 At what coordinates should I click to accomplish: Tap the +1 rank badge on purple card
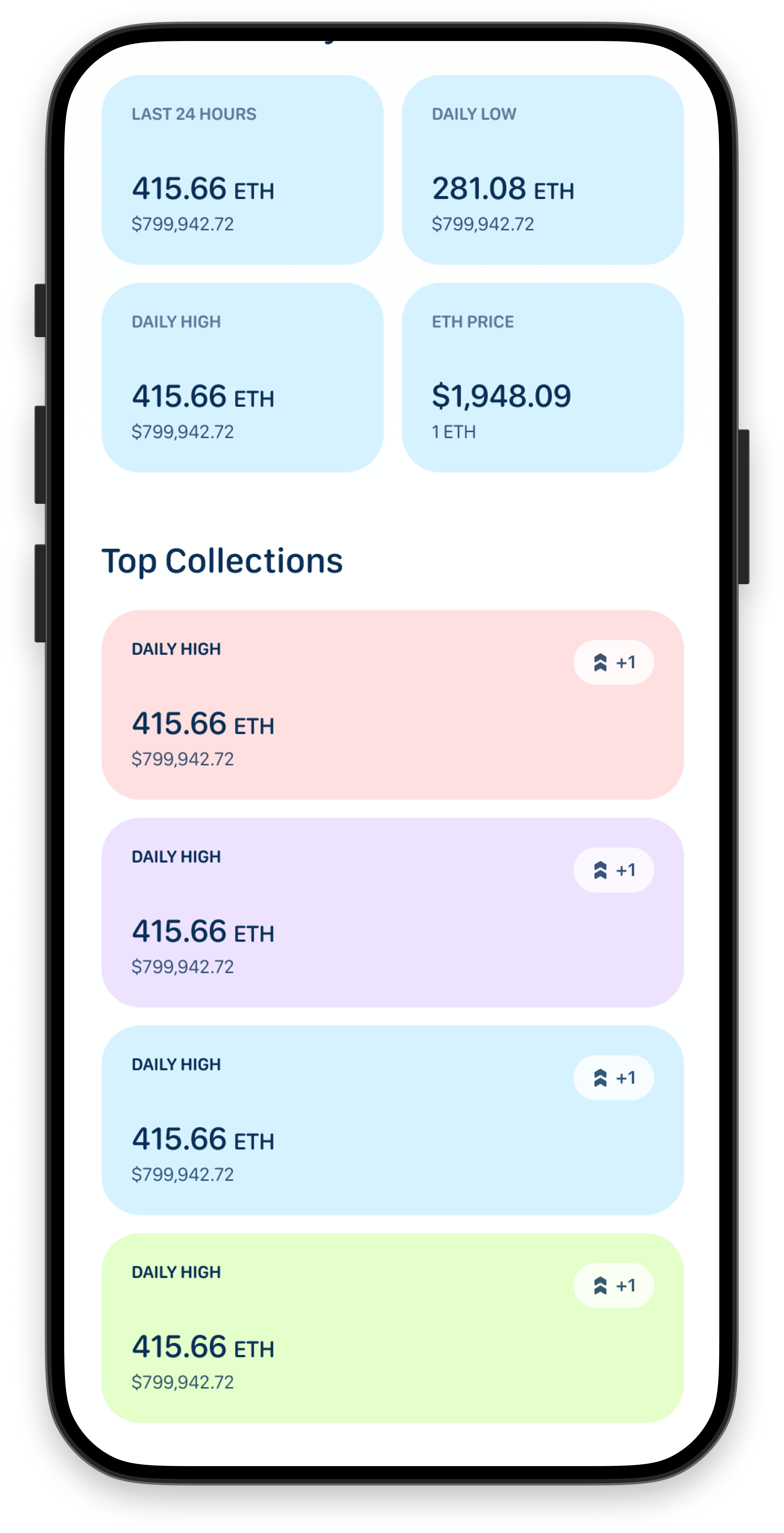point(613,870)
